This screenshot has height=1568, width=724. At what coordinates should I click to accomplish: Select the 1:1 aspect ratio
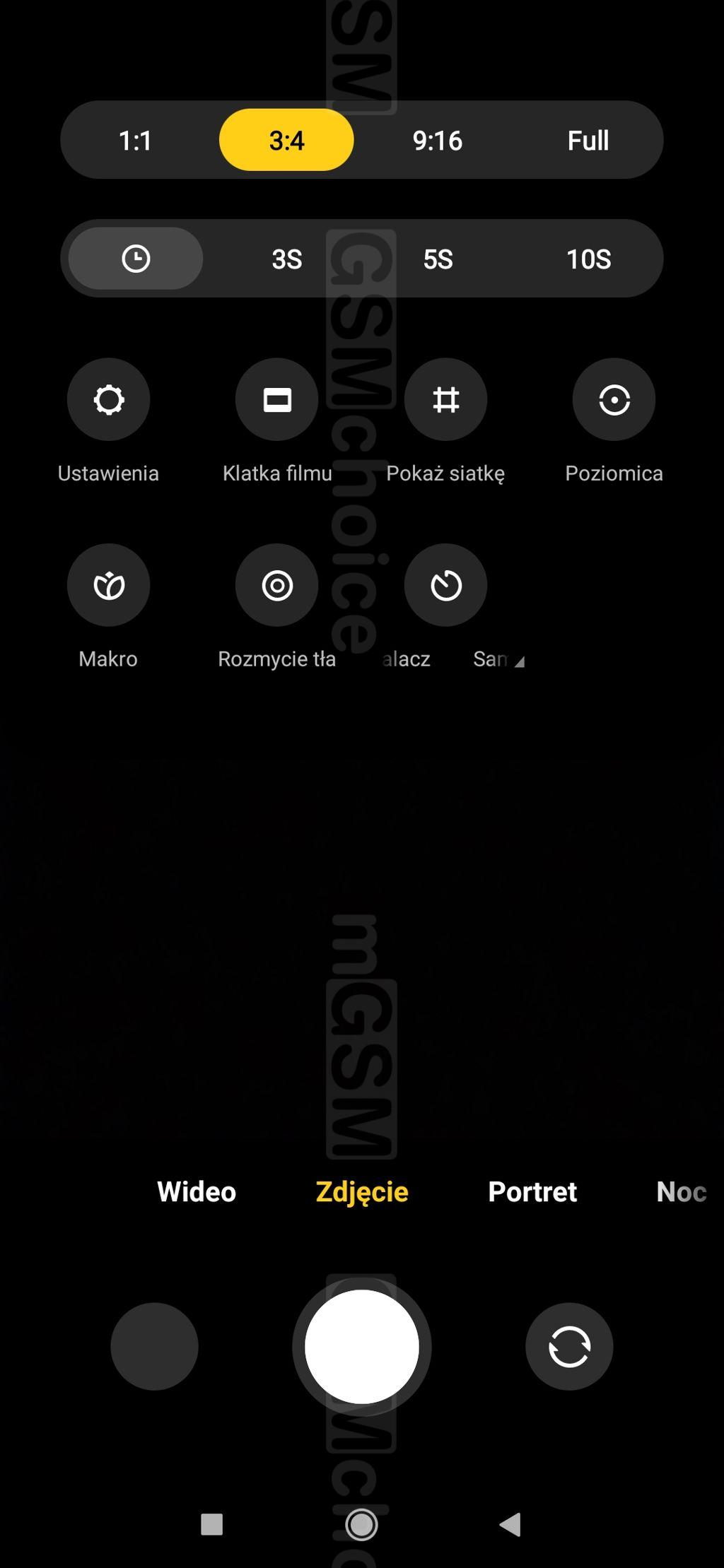tap(135, 140)
